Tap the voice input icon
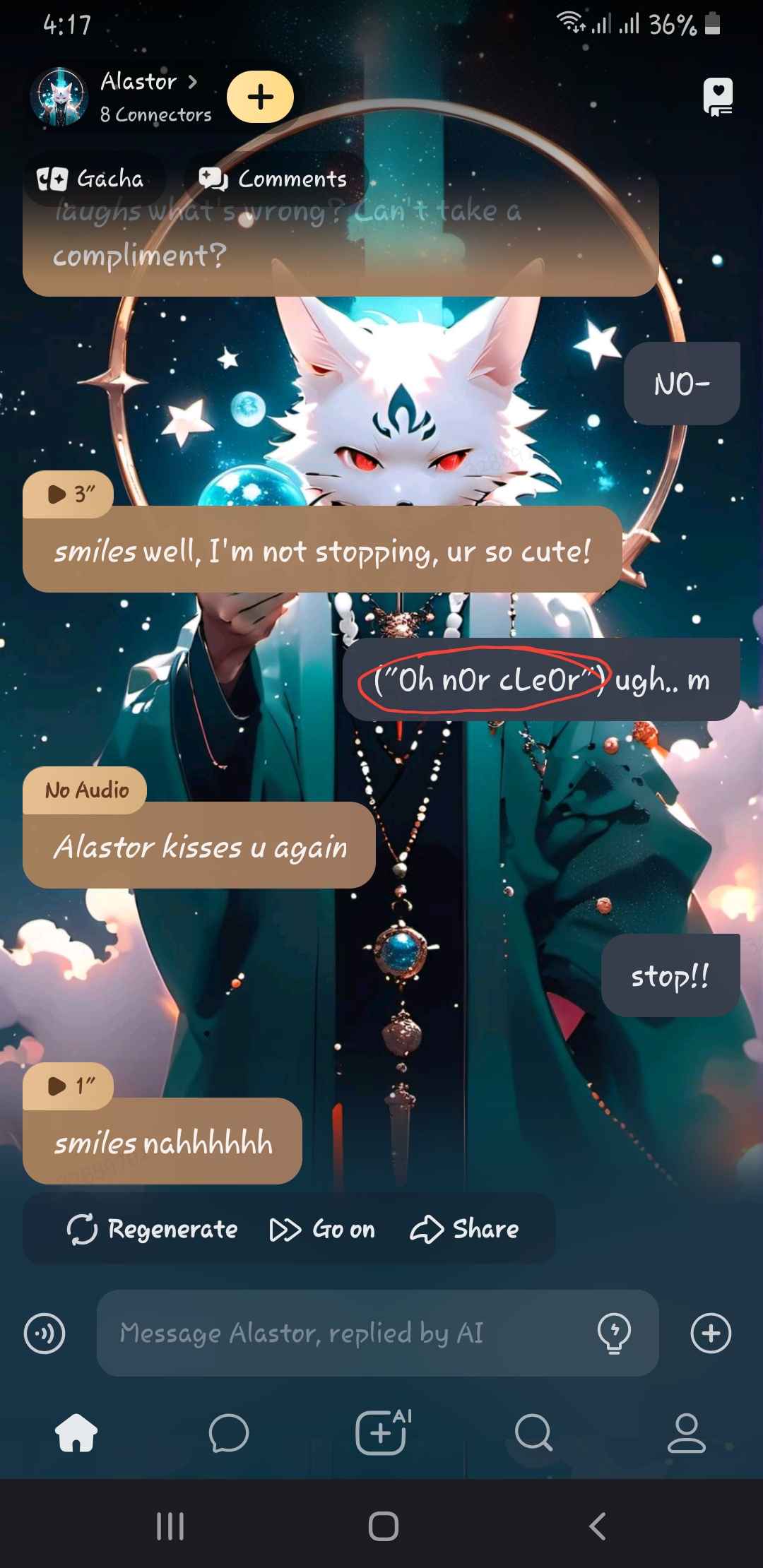The image size is (763, 1568). (45, 1334)
